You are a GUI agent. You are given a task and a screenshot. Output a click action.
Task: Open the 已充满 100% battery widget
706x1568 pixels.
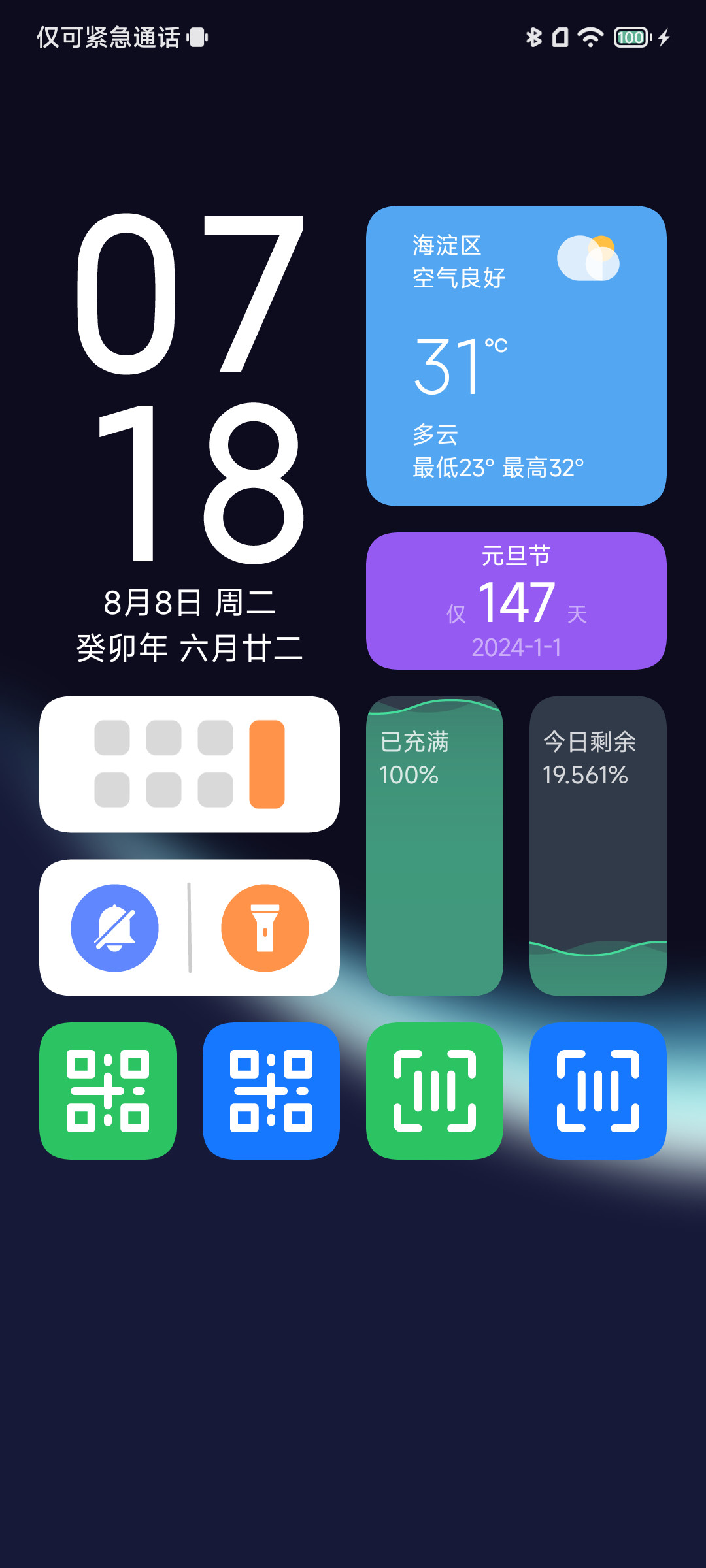click(435, 846)
